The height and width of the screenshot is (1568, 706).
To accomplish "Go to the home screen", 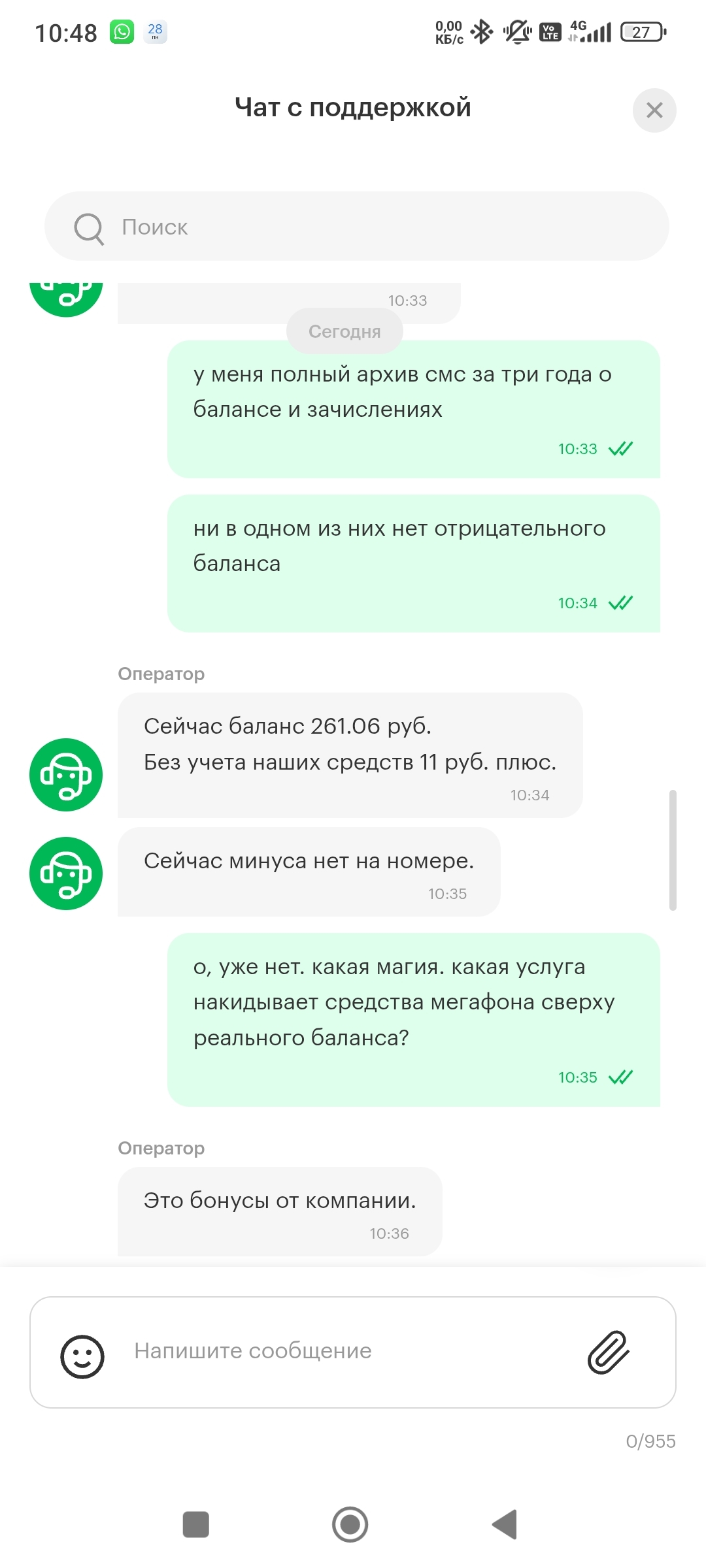I will pyautogui.click(x=350, y=1525).
